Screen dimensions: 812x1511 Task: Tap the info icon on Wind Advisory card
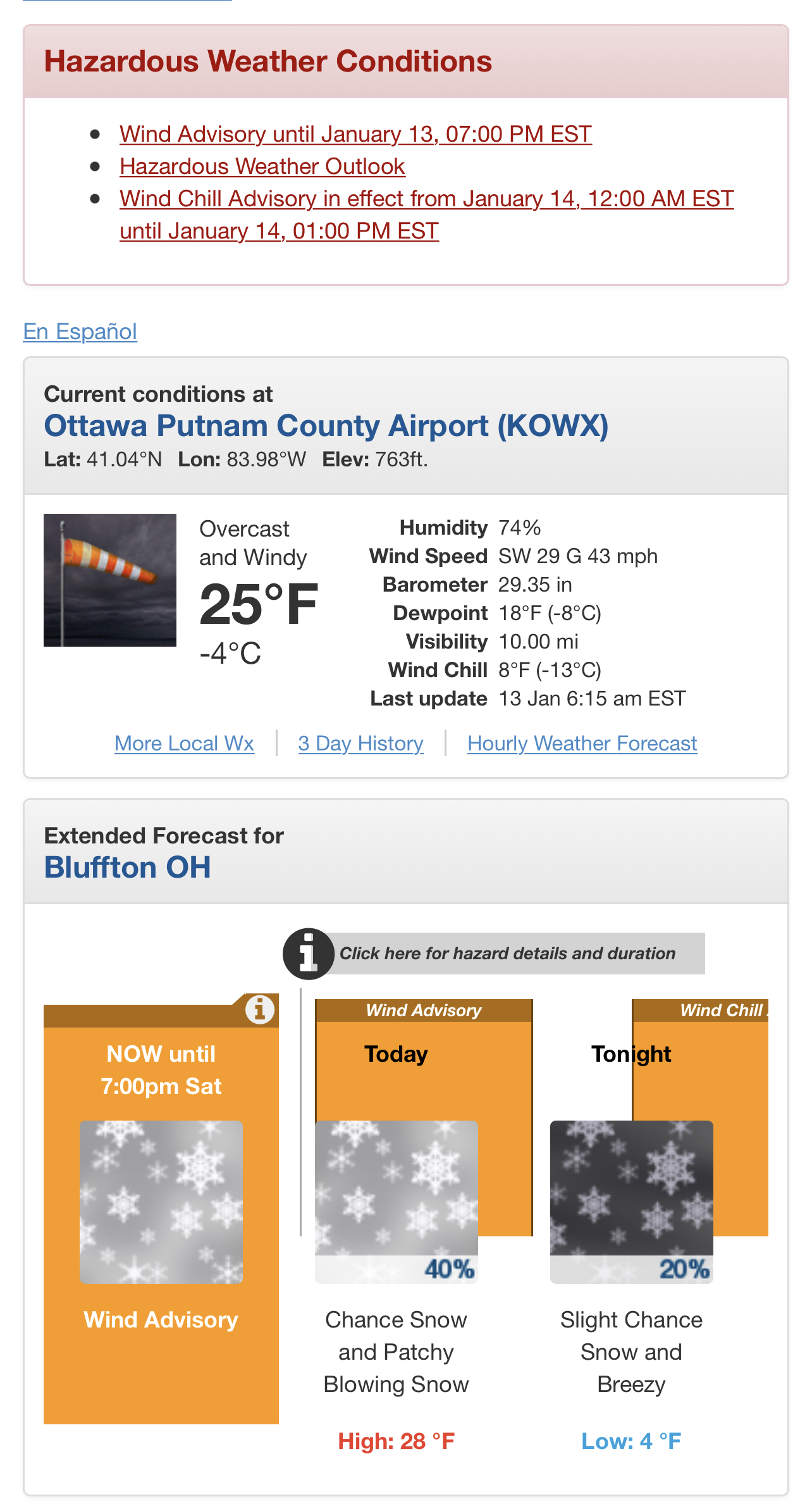(259, 1009)
